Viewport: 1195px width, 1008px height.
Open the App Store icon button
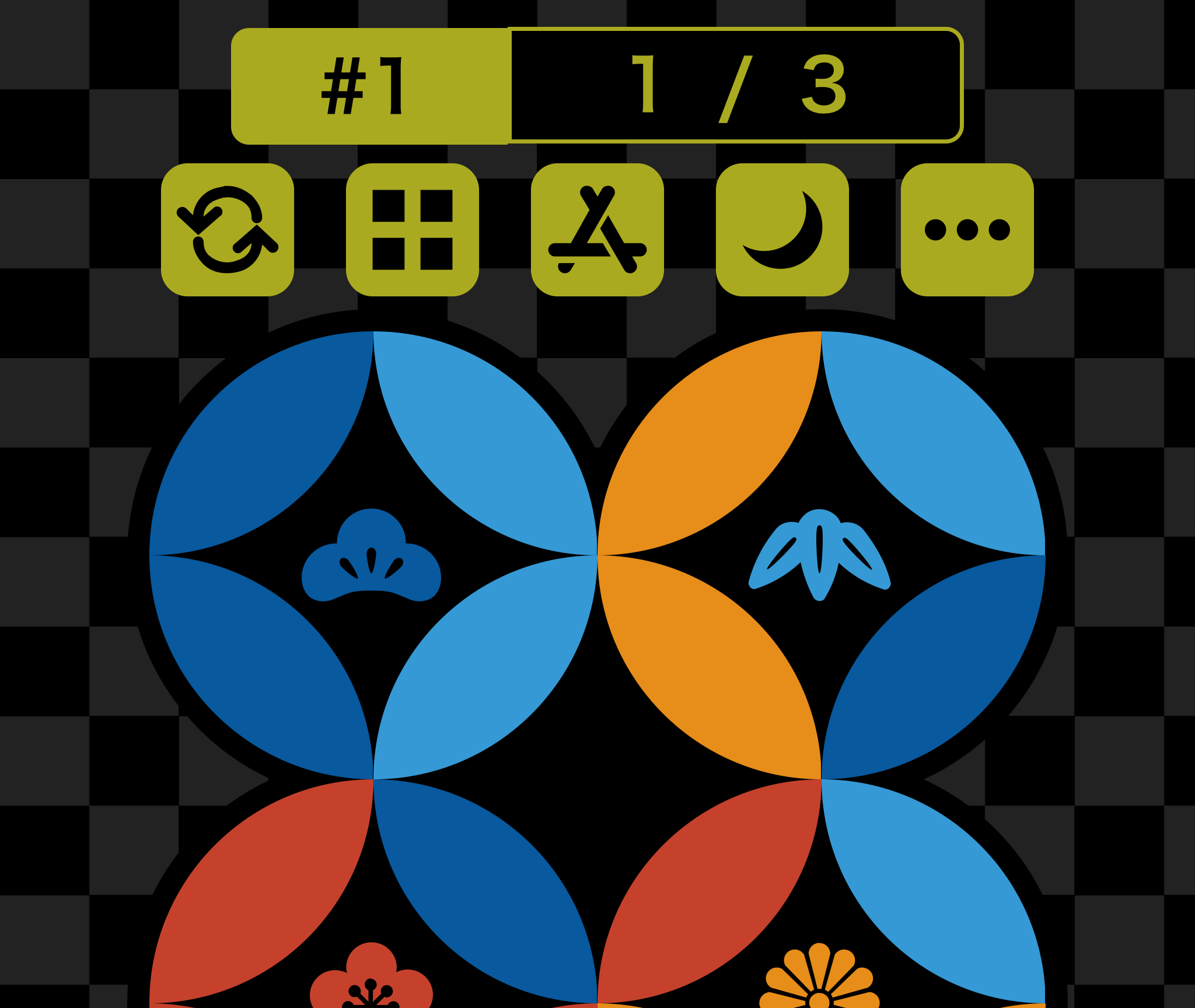click(x=597, y=230)
